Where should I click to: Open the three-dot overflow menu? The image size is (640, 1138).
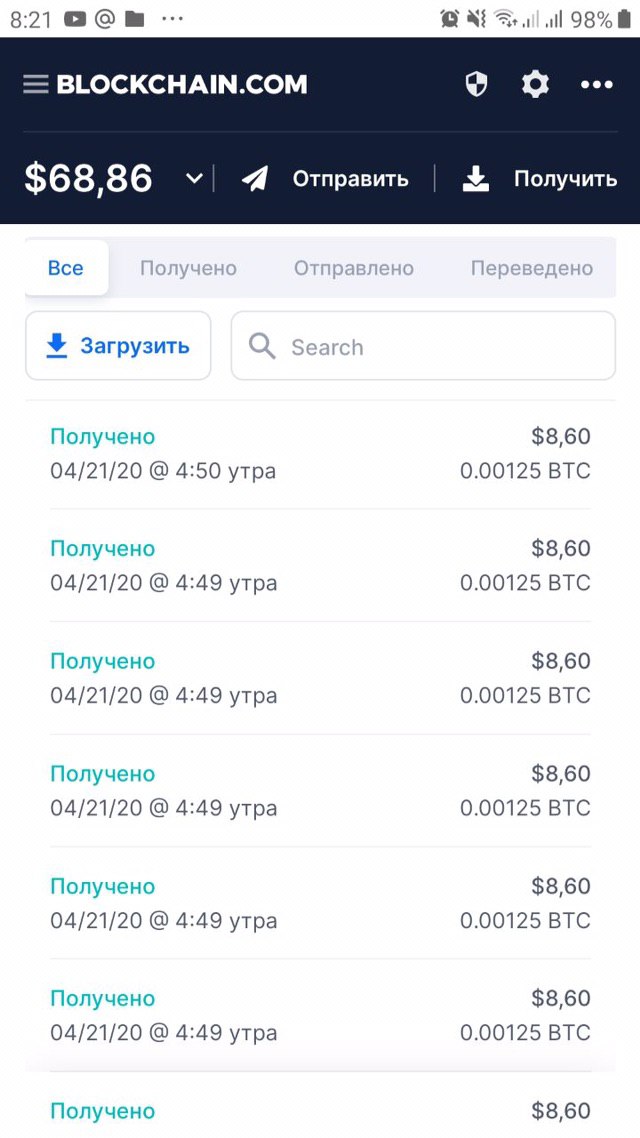[596, 85]
